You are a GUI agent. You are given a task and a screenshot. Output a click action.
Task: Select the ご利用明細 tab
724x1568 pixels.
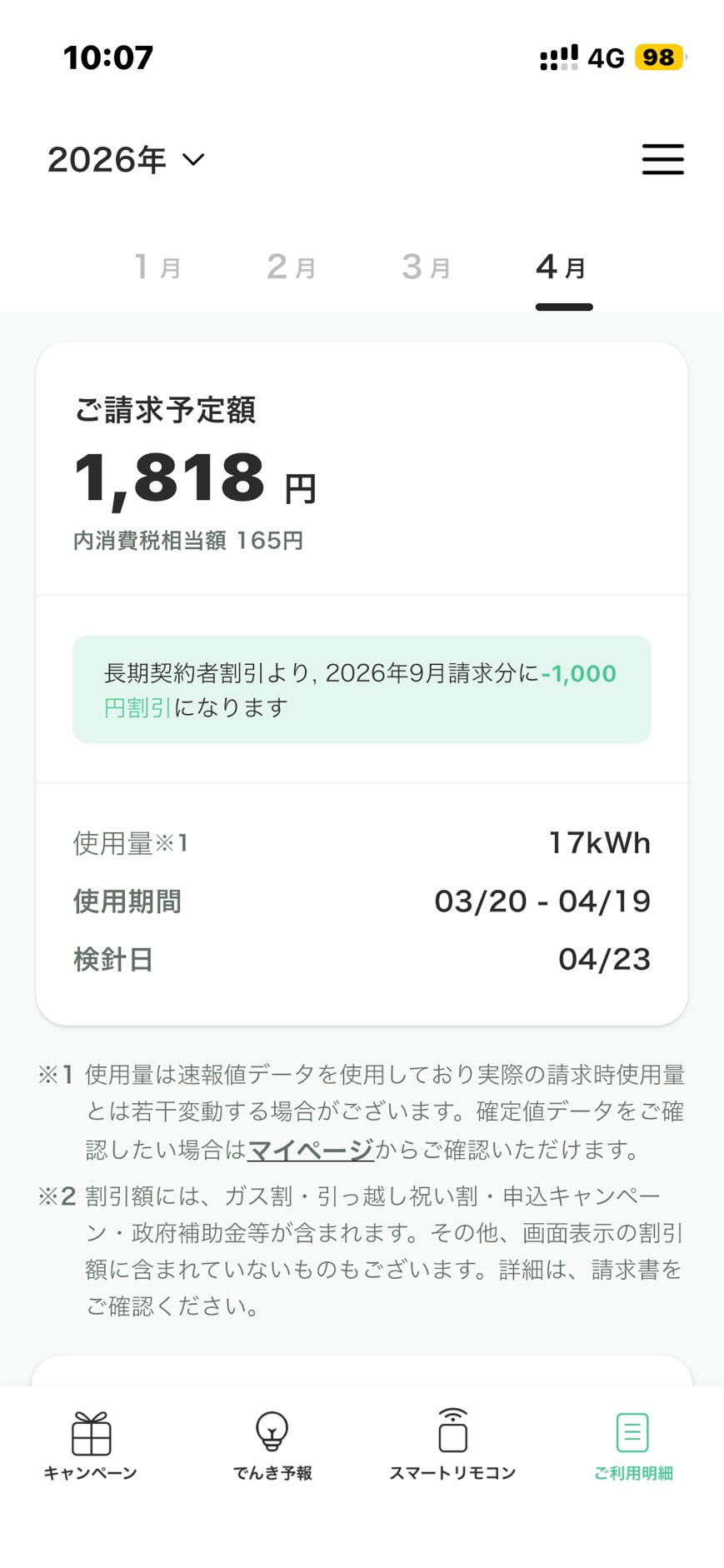point(632,1446)
